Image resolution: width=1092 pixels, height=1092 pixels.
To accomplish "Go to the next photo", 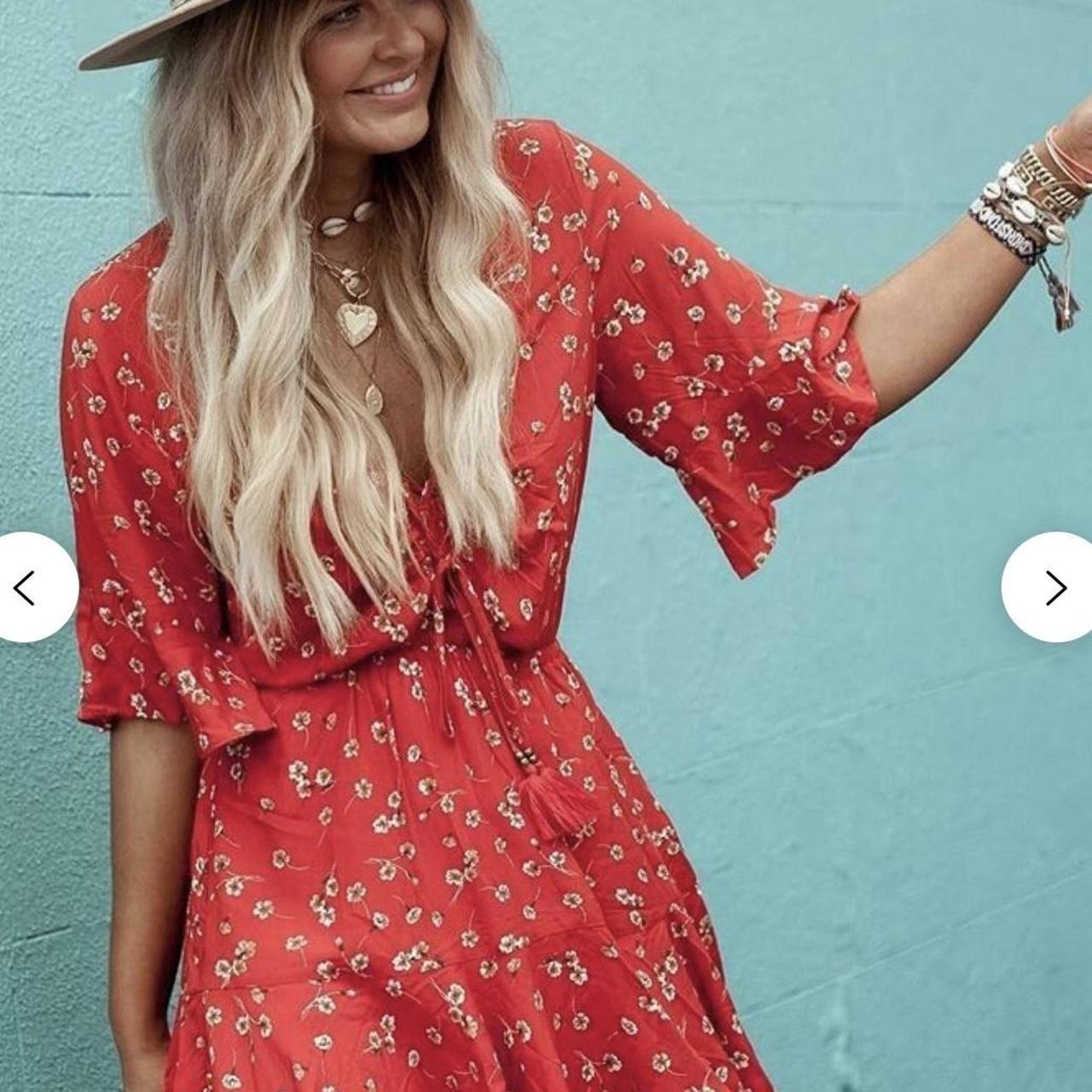I will pyautogui.click(x=1054, y=587).
